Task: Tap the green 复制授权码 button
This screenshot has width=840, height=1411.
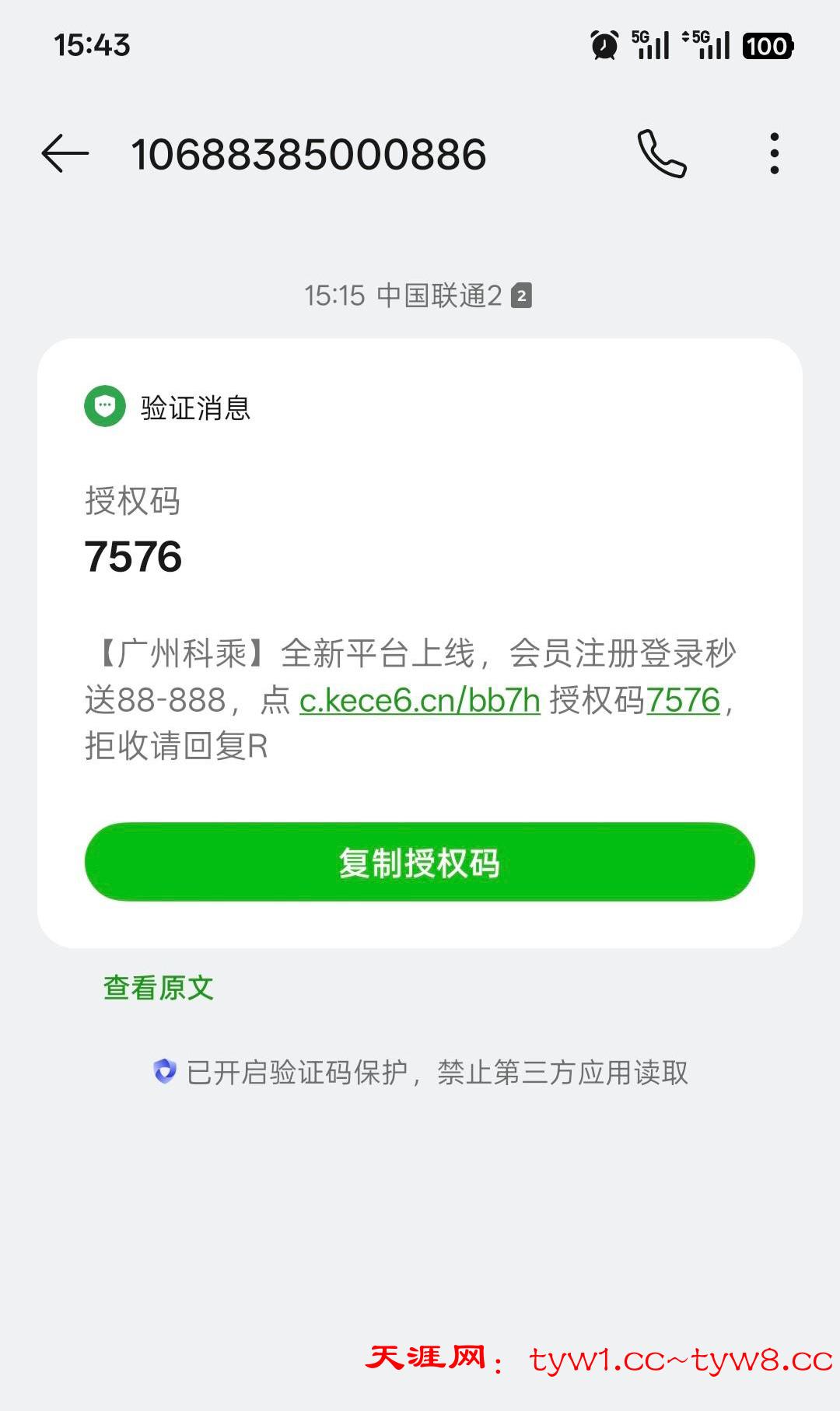Action: click(x=419, y=862)
